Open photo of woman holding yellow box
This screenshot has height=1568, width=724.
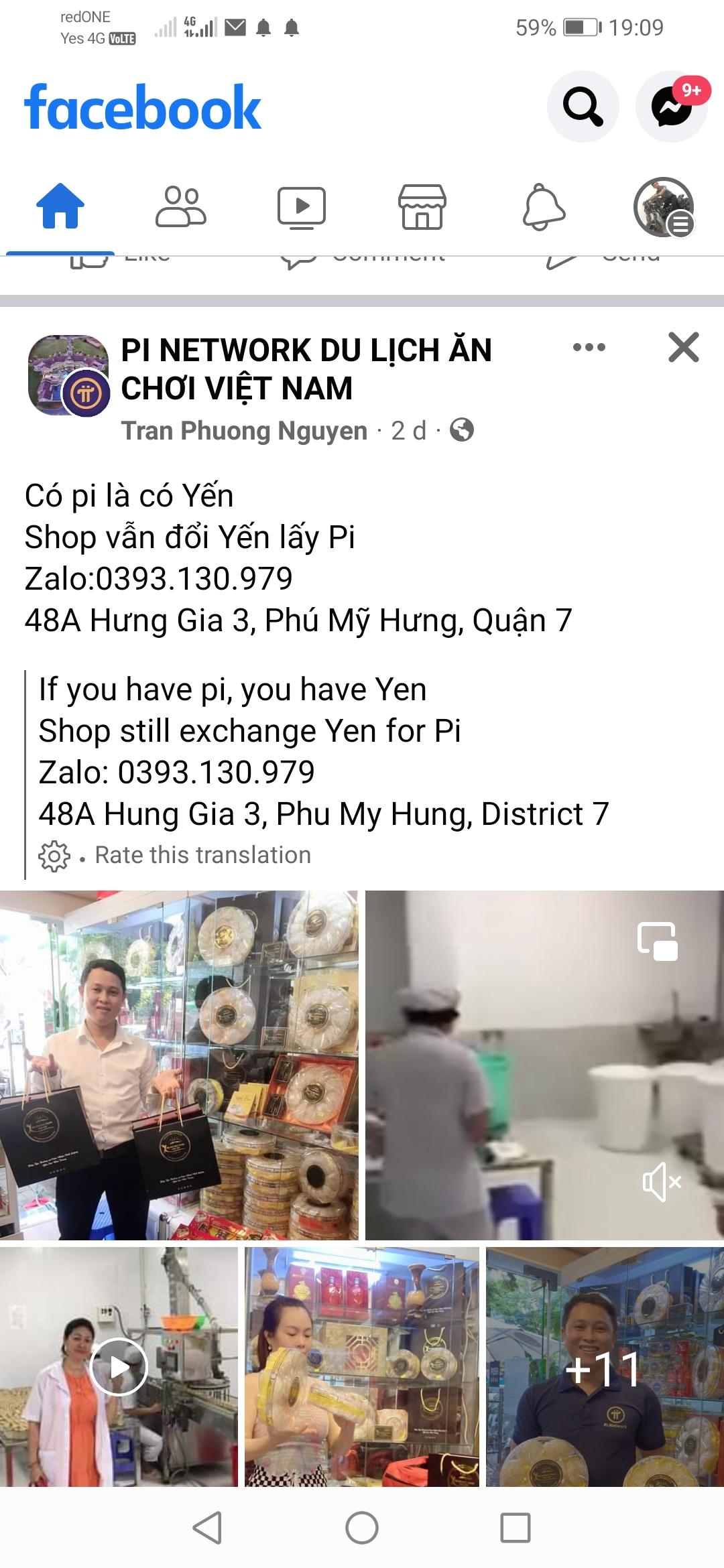click(362, 1368)
